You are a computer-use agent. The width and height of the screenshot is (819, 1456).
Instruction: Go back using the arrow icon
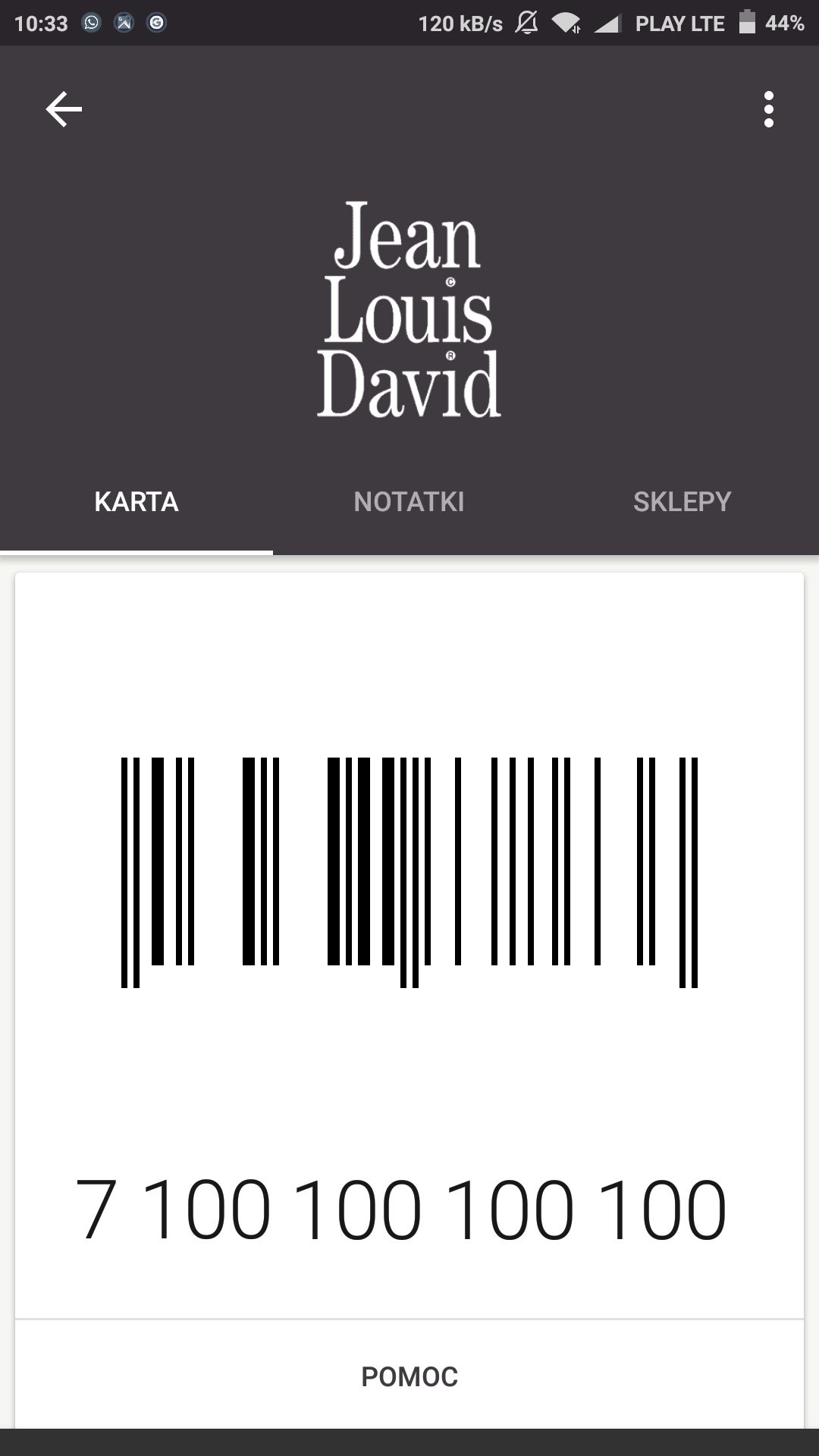64,109
